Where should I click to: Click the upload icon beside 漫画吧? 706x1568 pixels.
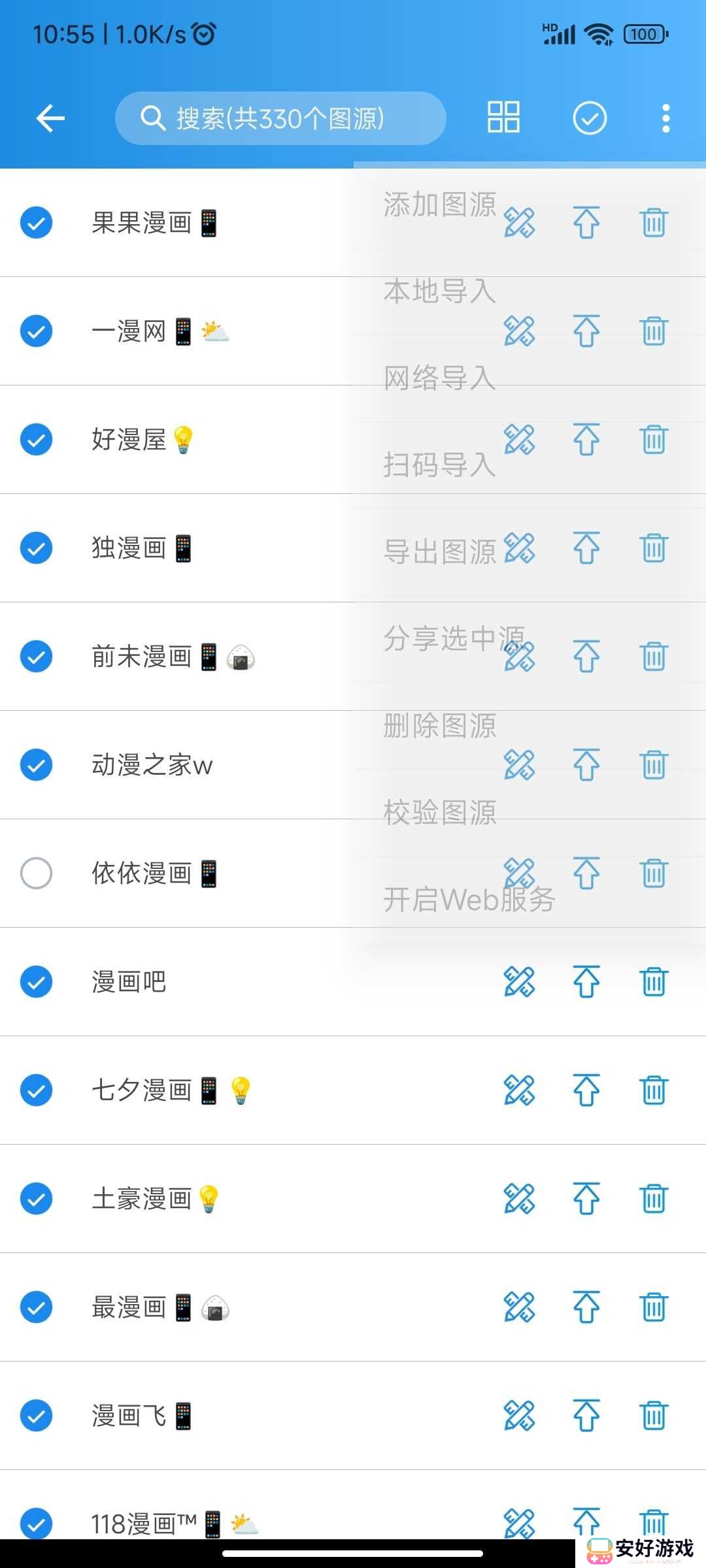click(586, 981)
